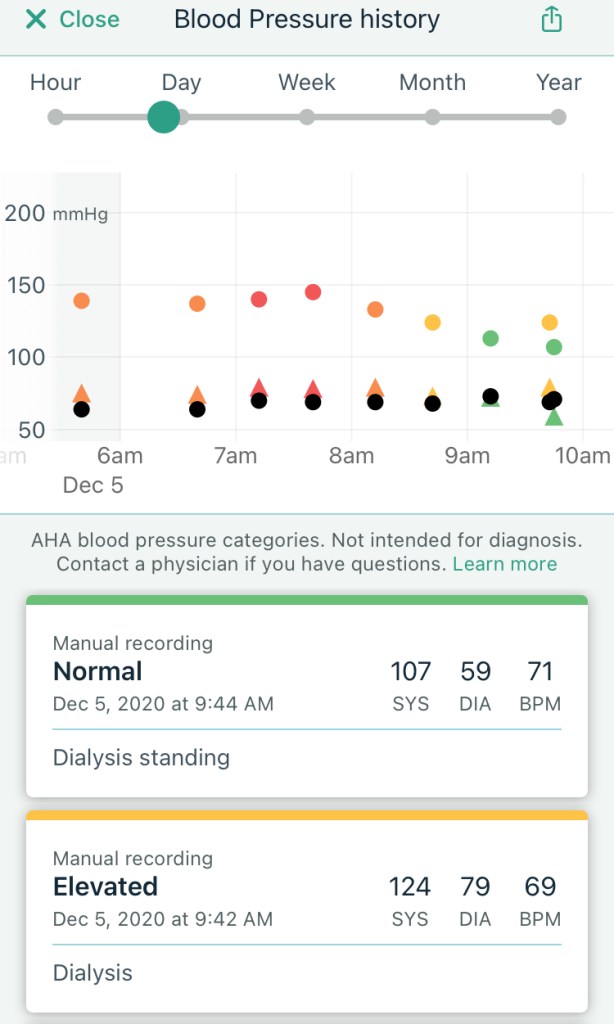The image size is (614, 1024).
Task: Share the blood pressure history
Action: pos(551,20)
